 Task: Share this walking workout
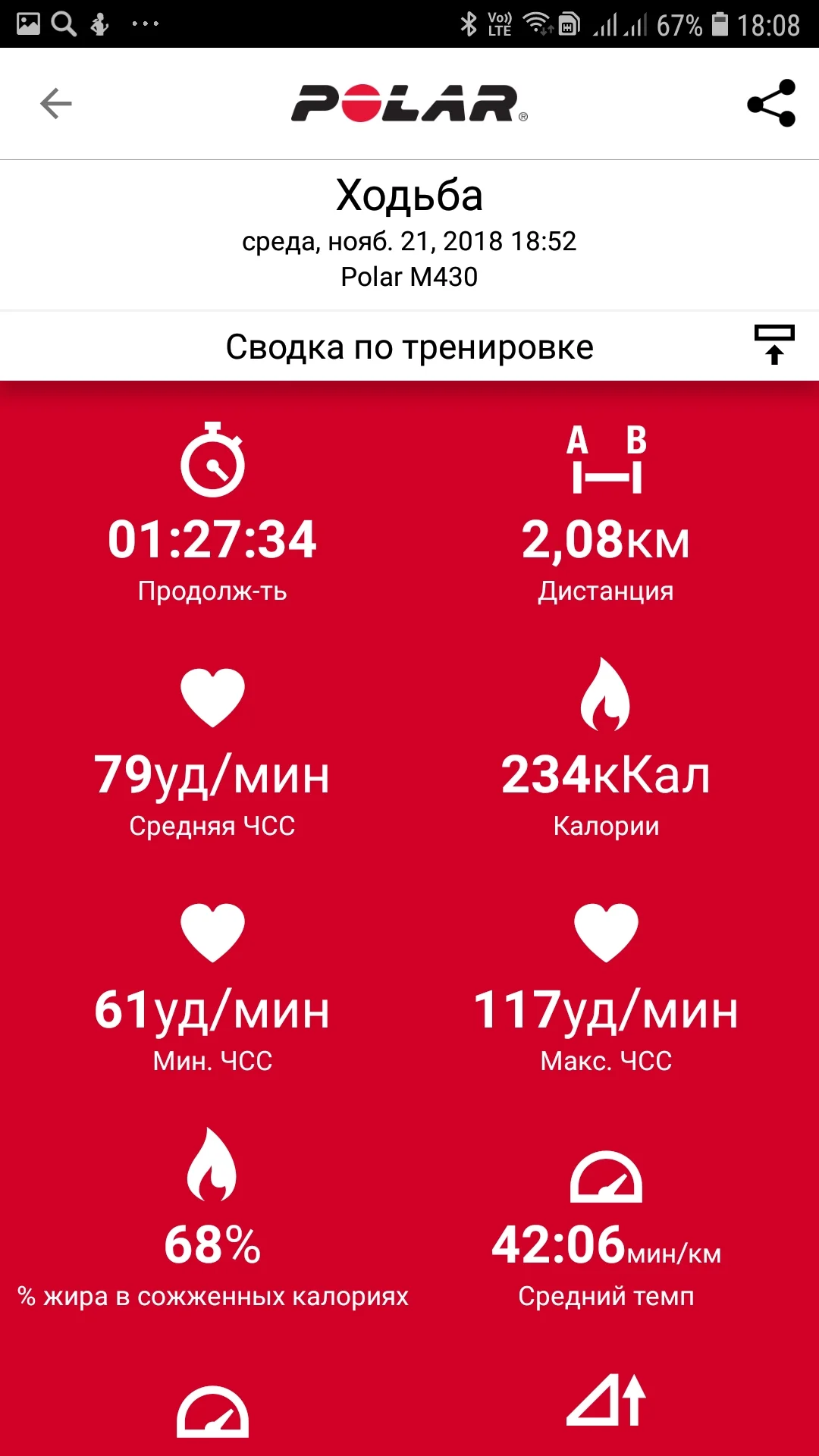[x=770, y=103]
